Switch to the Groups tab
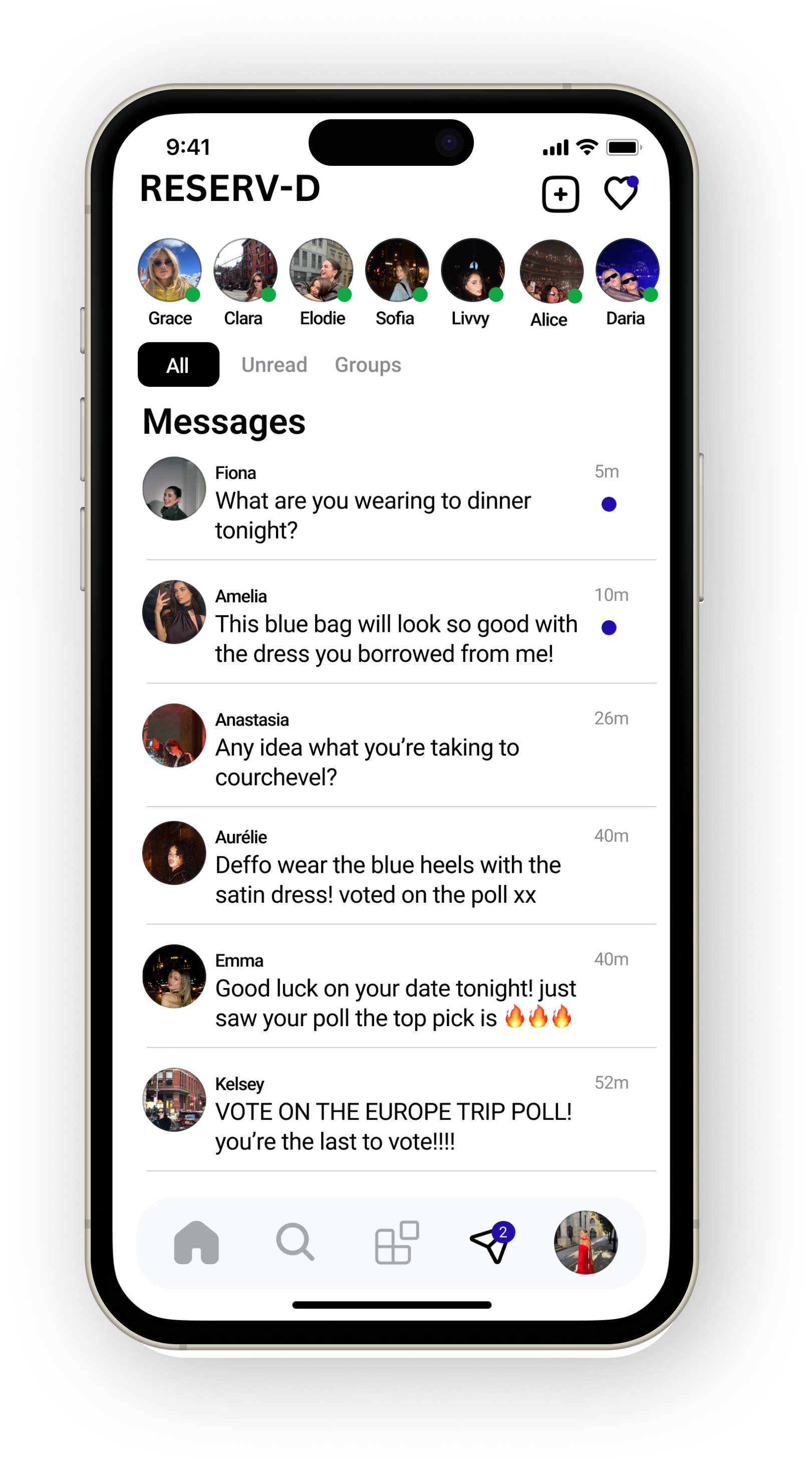Image resolution: width=812 pixels, height=1460 pixels. 368,365
